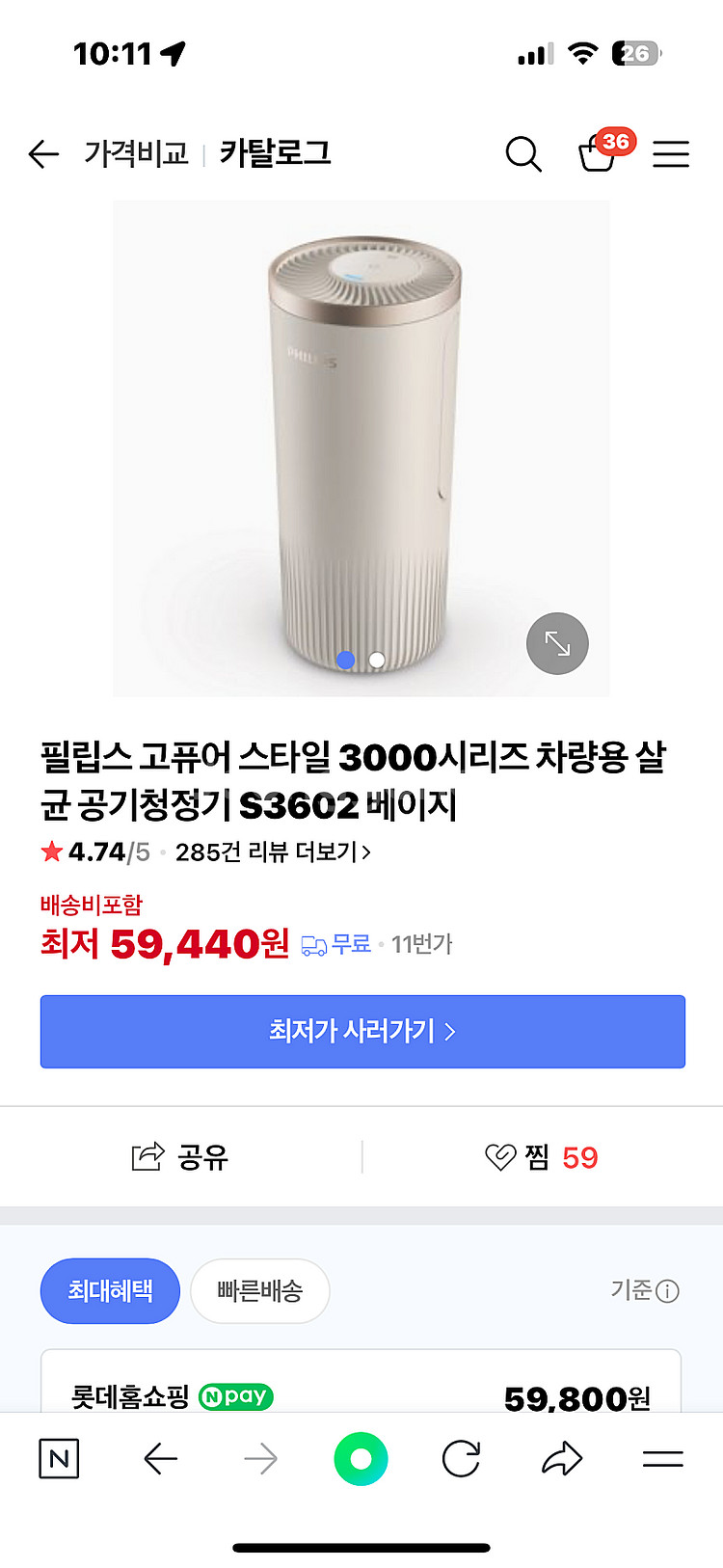This screenshot has height=1568, width=723.
Task: Select the 최대혜택 sorting chip
Action: coord(110,1290)
